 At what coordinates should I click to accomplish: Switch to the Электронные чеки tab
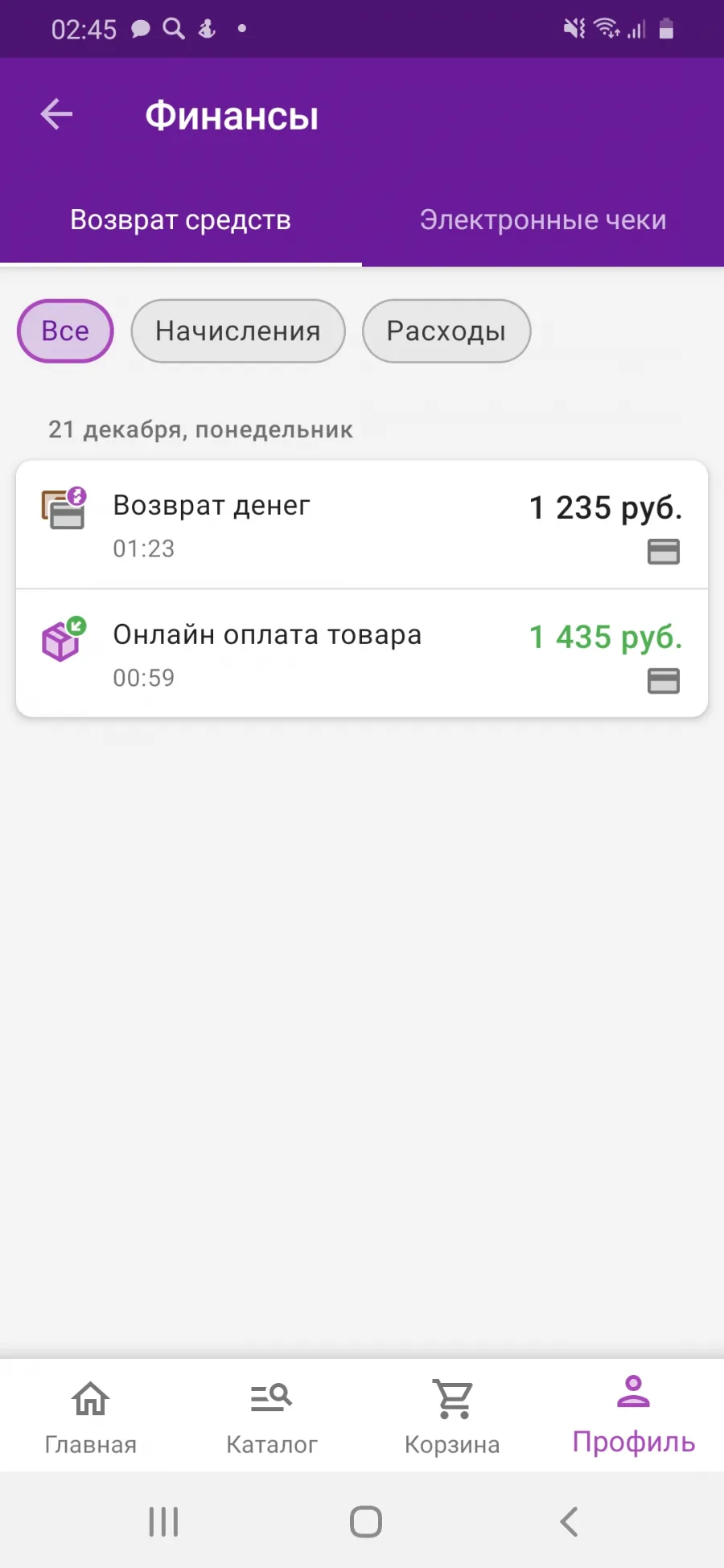pos(543,220)
